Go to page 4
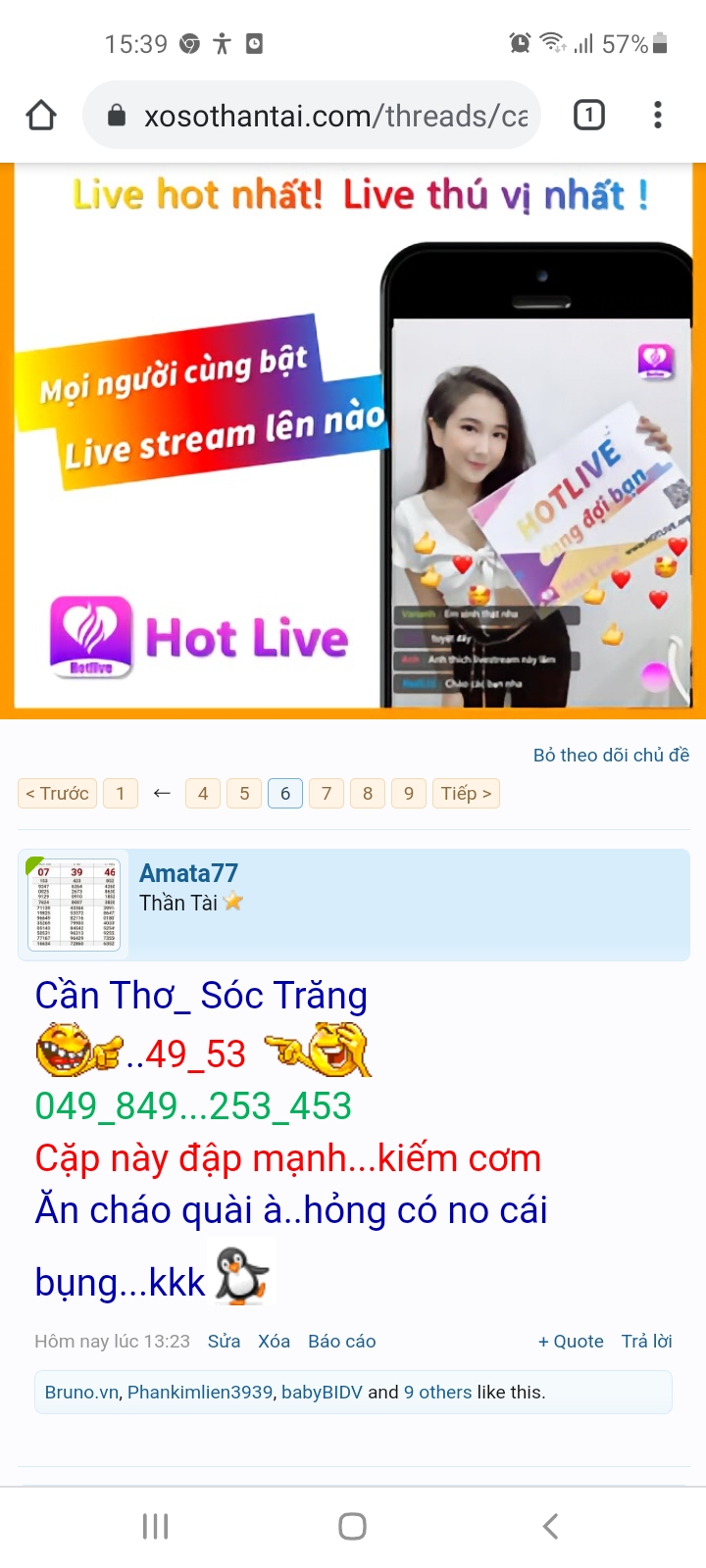The height and width of the screenshot is (1568, 706). [x=203, y=793]
